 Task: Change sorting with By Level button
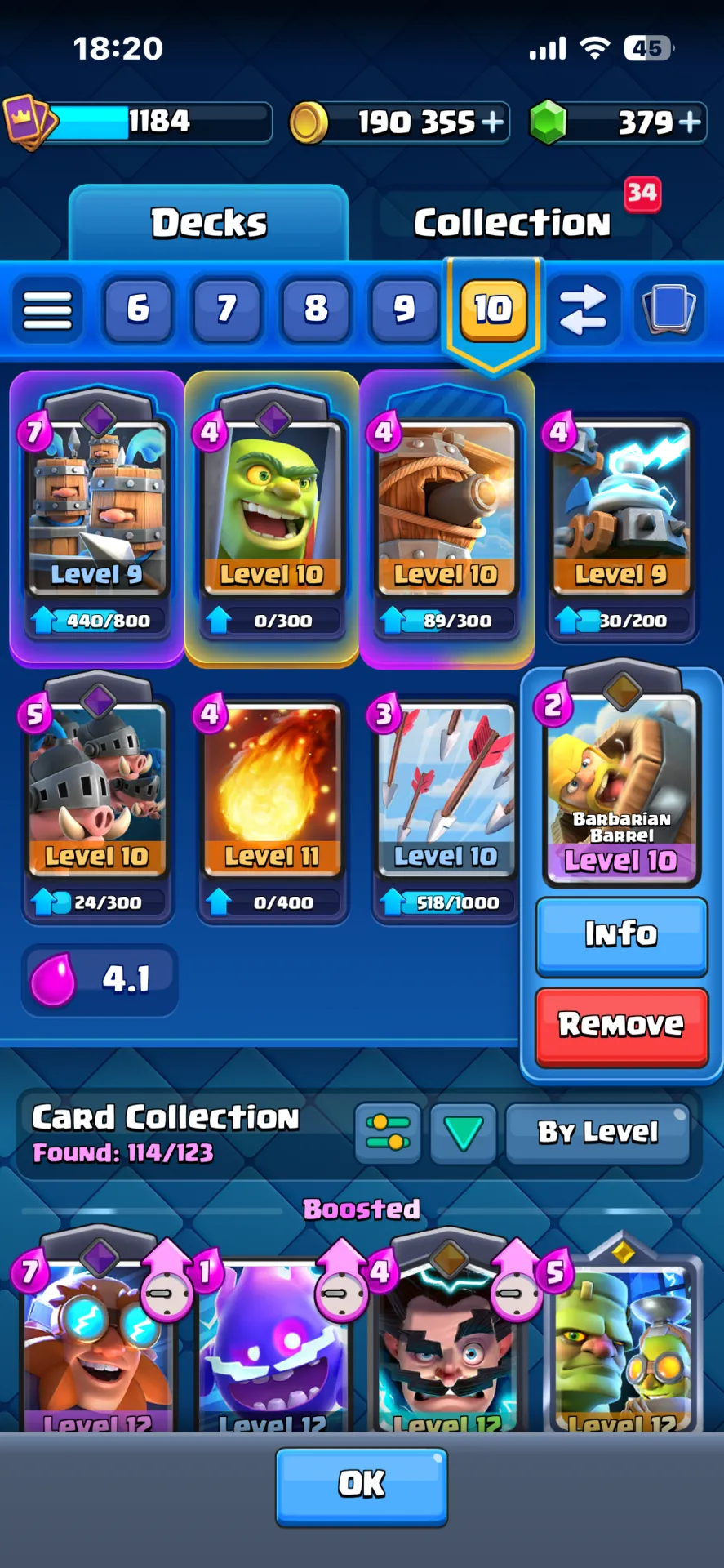598,1132
